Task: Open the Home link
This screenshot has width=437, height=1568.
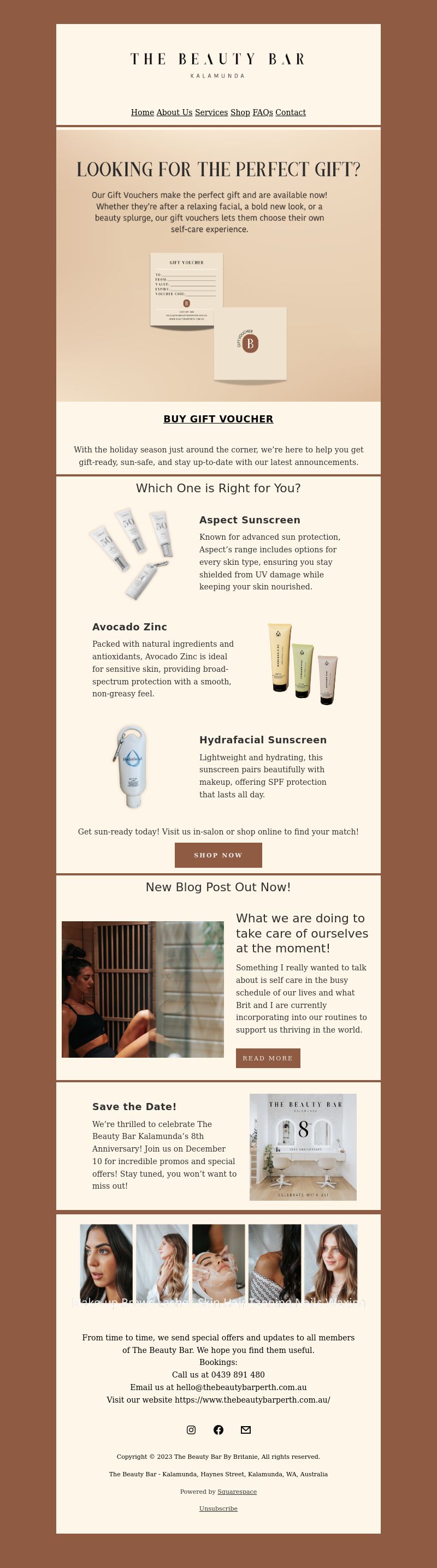Action: [x=142, y=112]
